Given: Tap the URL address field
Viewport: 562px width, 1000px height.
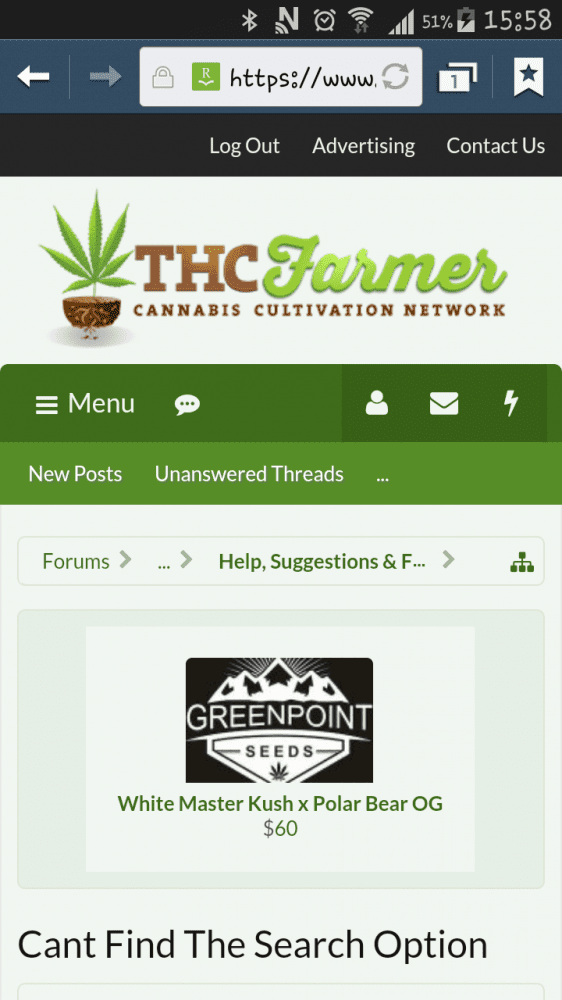Looking at the screenshot, I should [x=281, y=77].
